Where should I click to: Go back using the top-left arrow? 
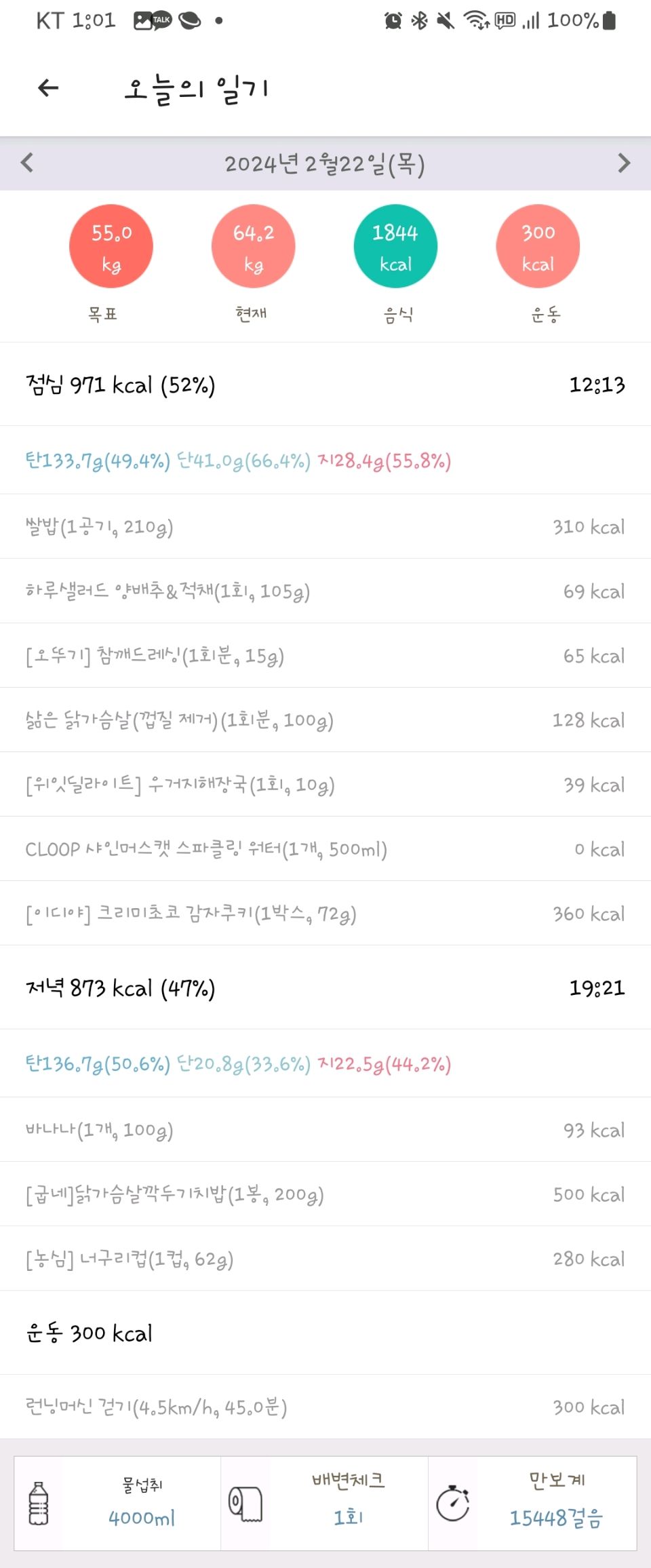48,87
